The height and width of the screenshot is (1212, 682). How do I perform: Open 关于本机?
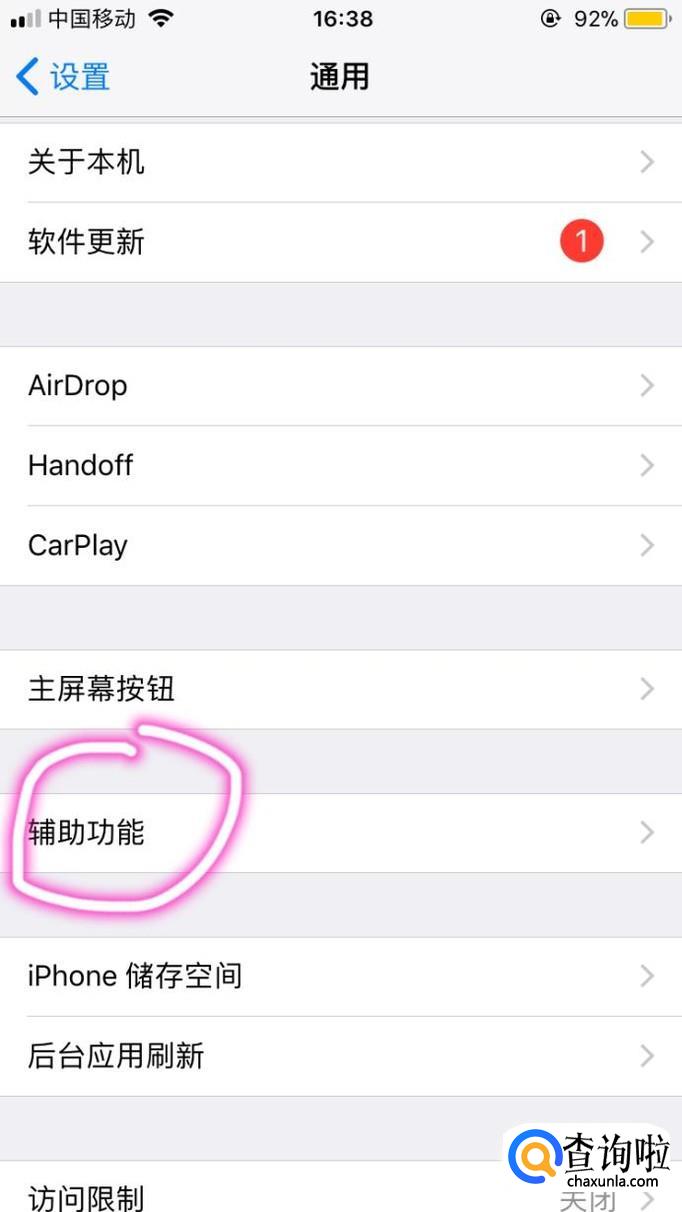(x=340, y=162)
